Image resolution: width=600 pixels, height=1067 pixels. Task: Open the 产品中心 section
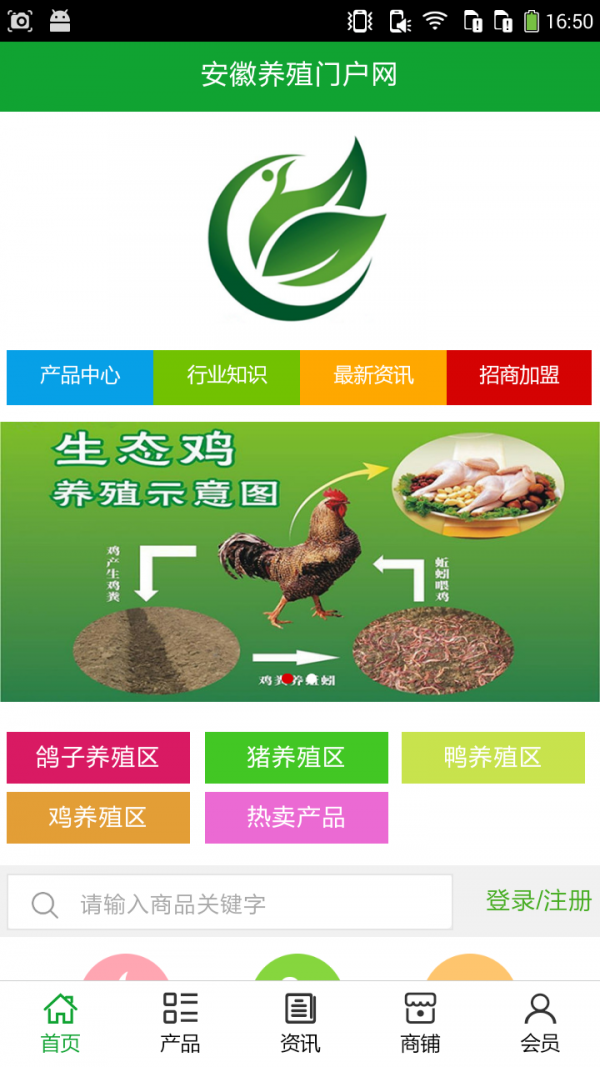pos(80,377)
